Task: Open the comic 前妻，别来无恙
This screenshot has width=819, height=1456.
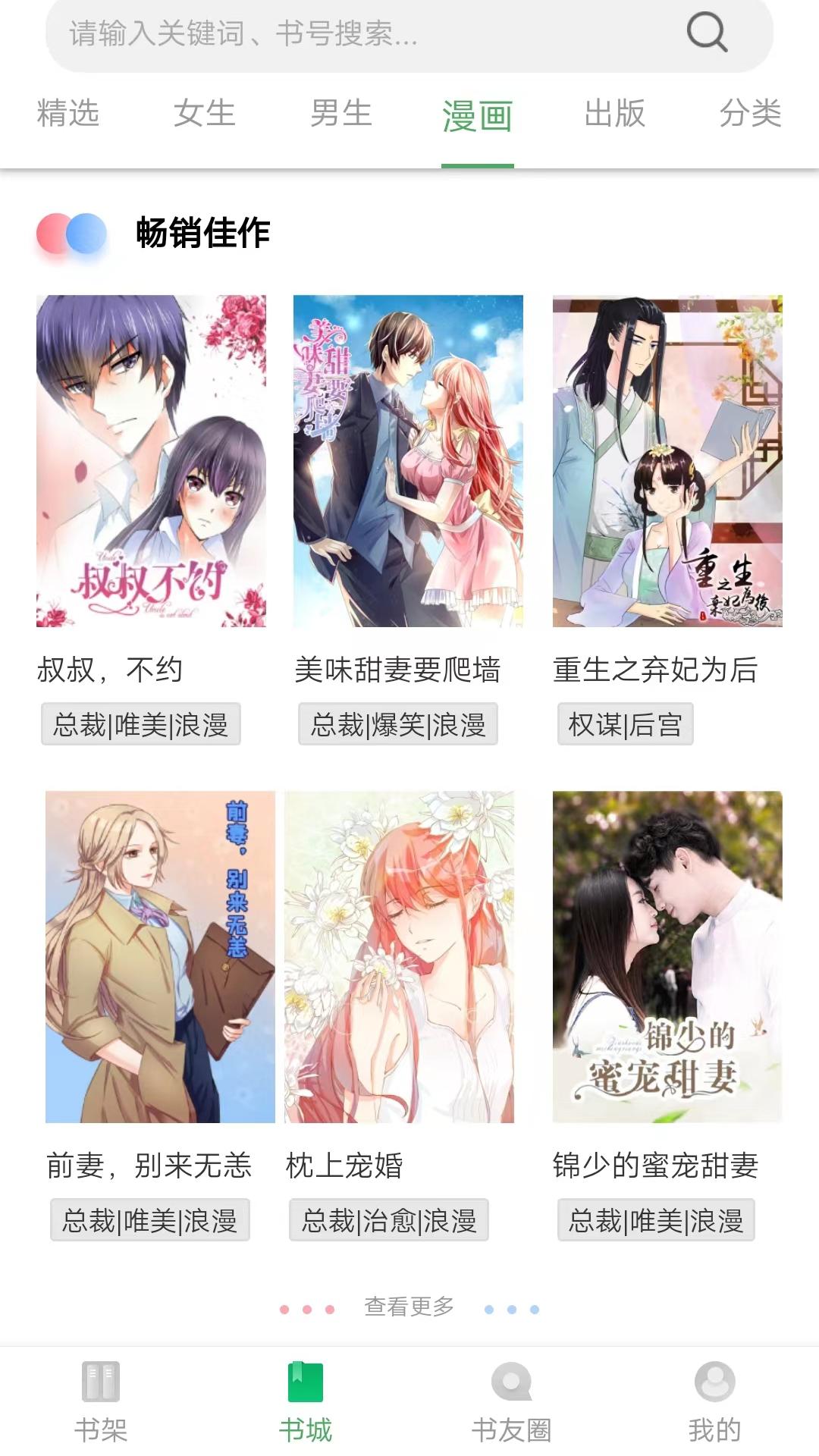Action: pyautogui.click(x=160, y=956)
